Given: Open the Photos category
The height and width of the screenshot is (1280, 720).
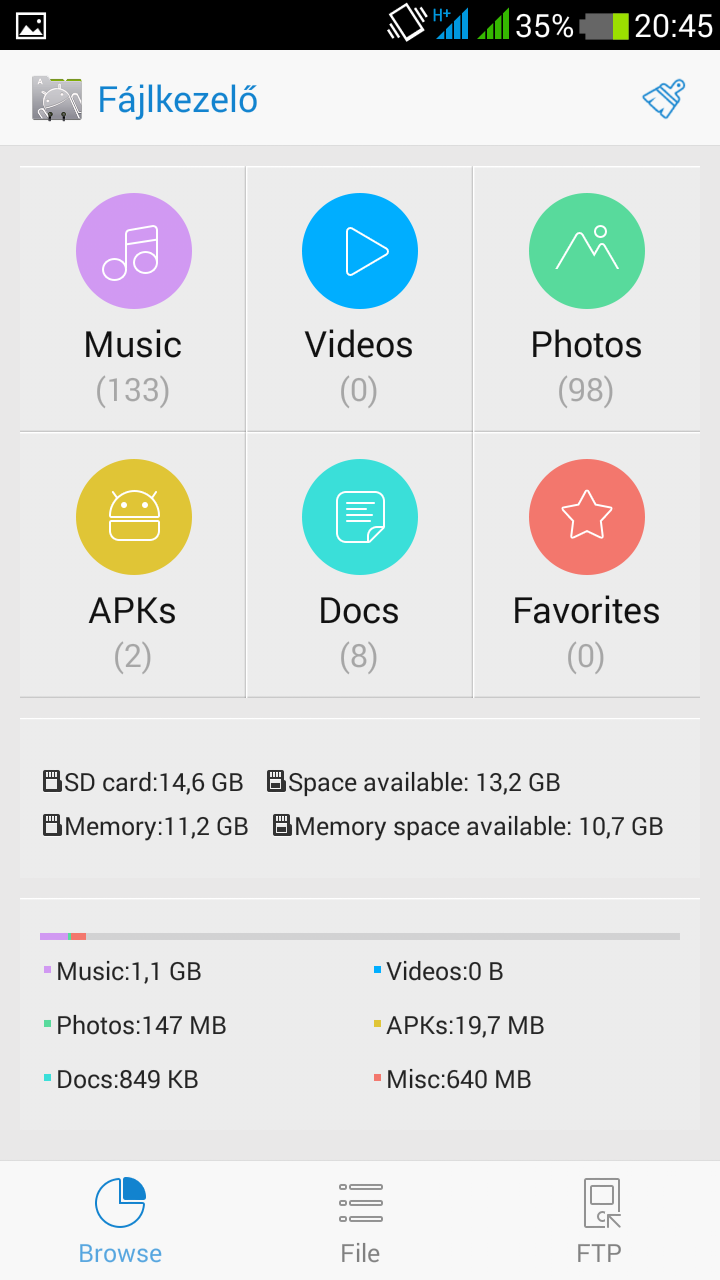Looking at the screenshot, I should 587,299.
